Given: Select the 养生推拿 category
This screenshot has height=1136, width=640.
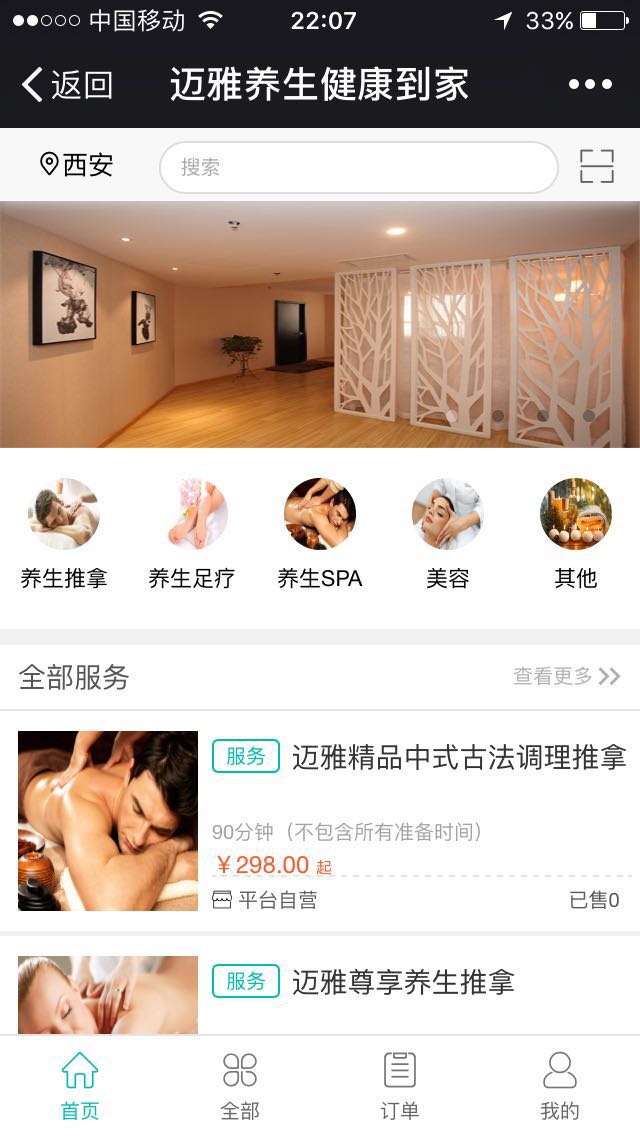Looking at the screenshot, I should coord(64,534).
